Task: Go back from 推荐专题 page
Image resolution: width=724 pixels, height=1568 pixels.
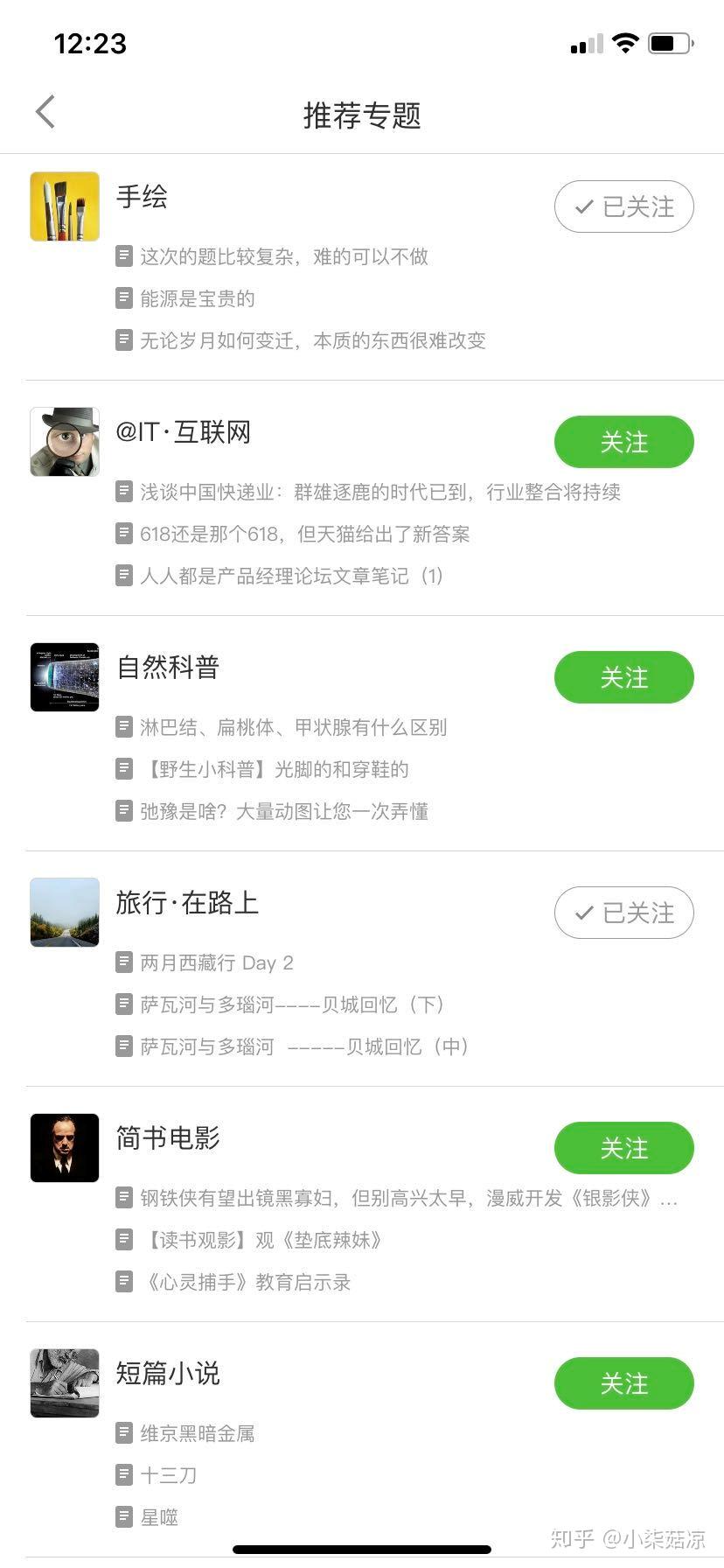Action: [45, 112]
